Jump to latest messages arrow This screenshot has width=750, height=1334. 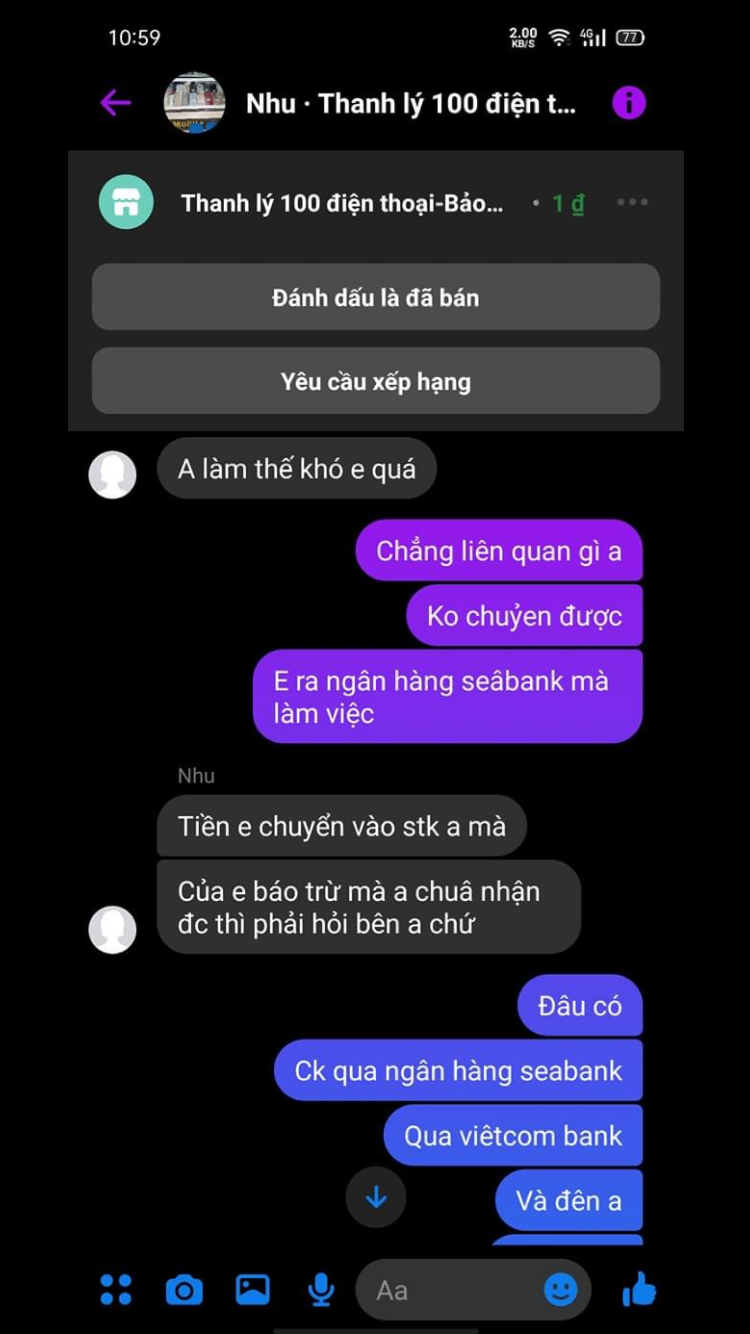coord(376,1197)
